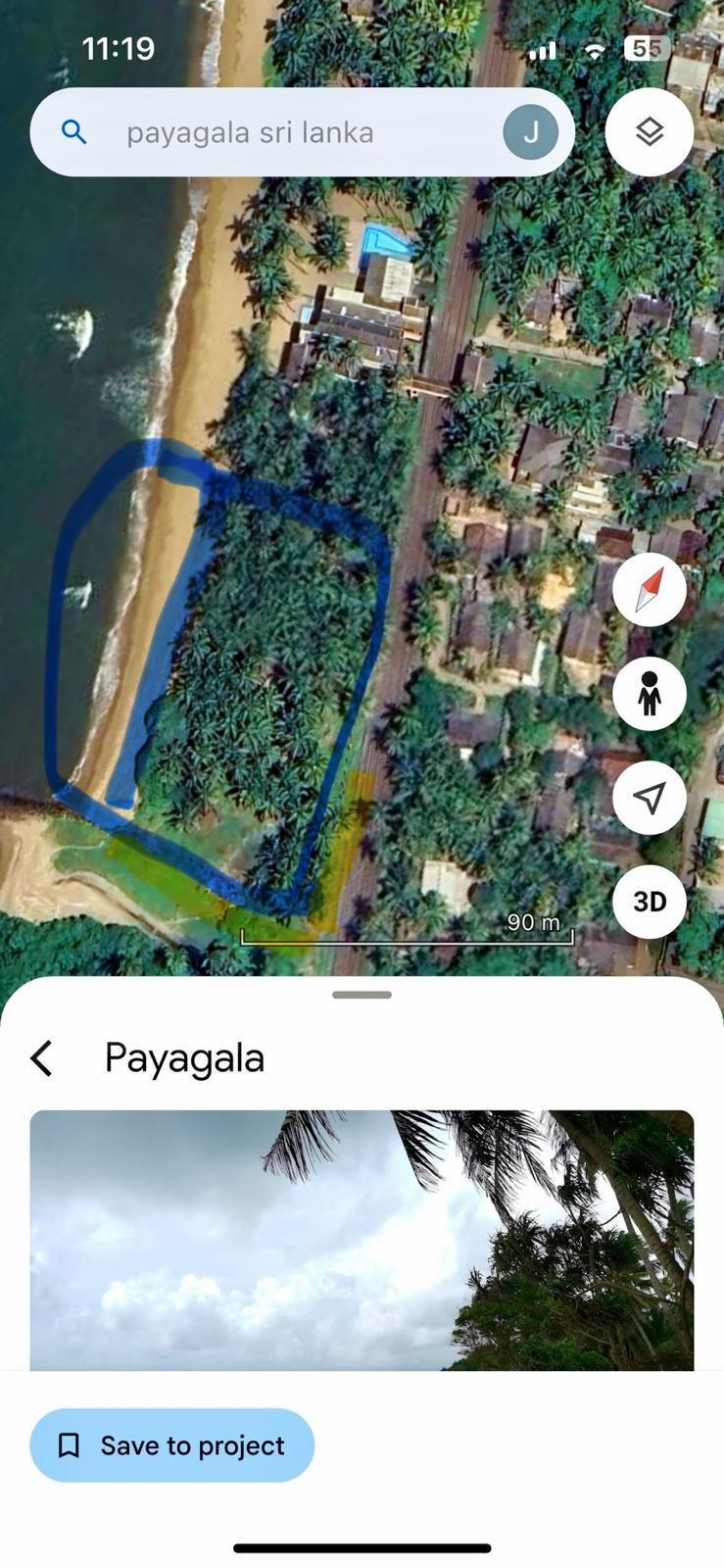Go back from the Payagala panel
Screen dimensions: 724x1568
coord(41,1058)
